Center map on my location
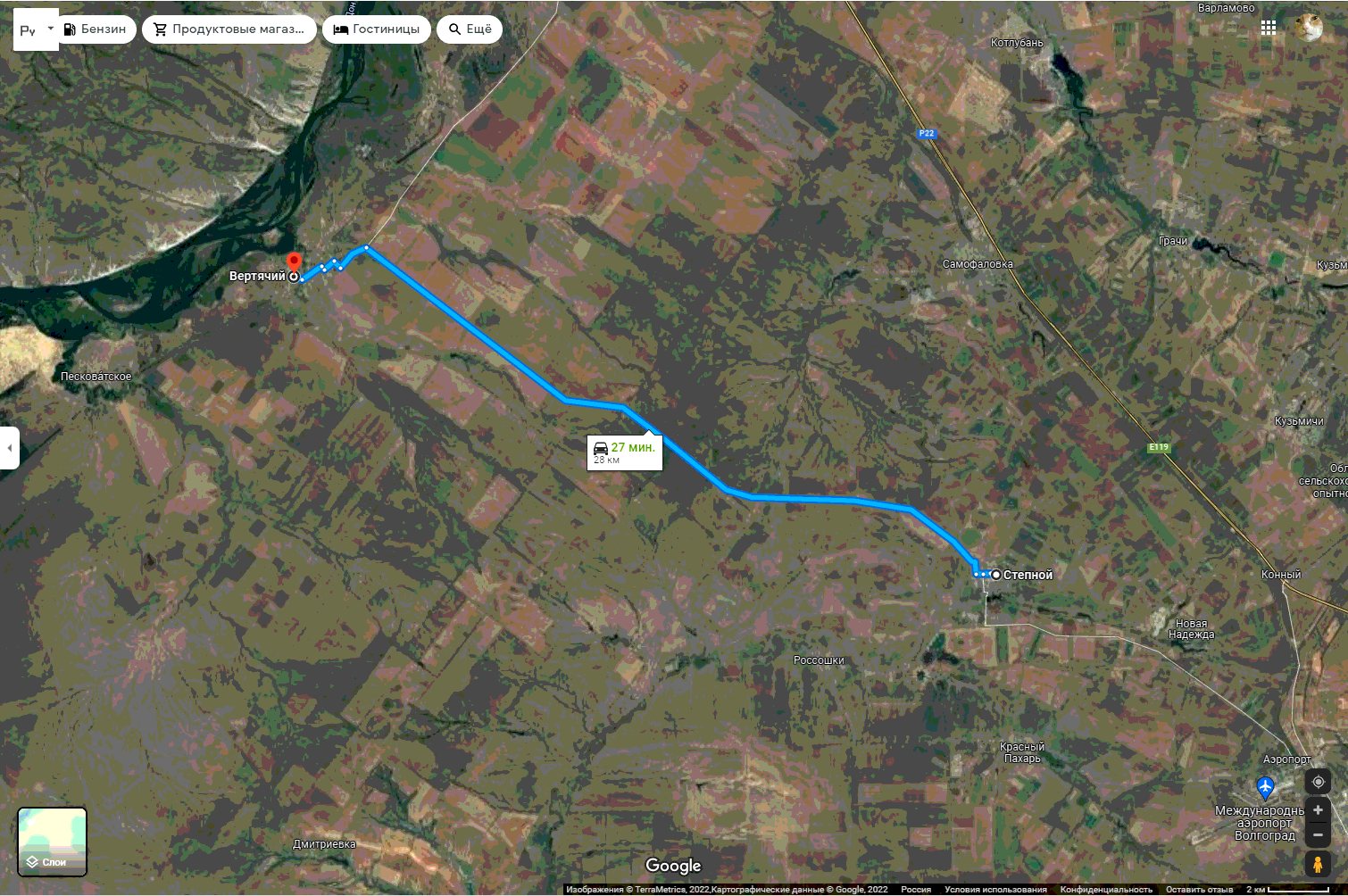Image resolution: width=1348 pixels, height=896 pixels. 1318,782
